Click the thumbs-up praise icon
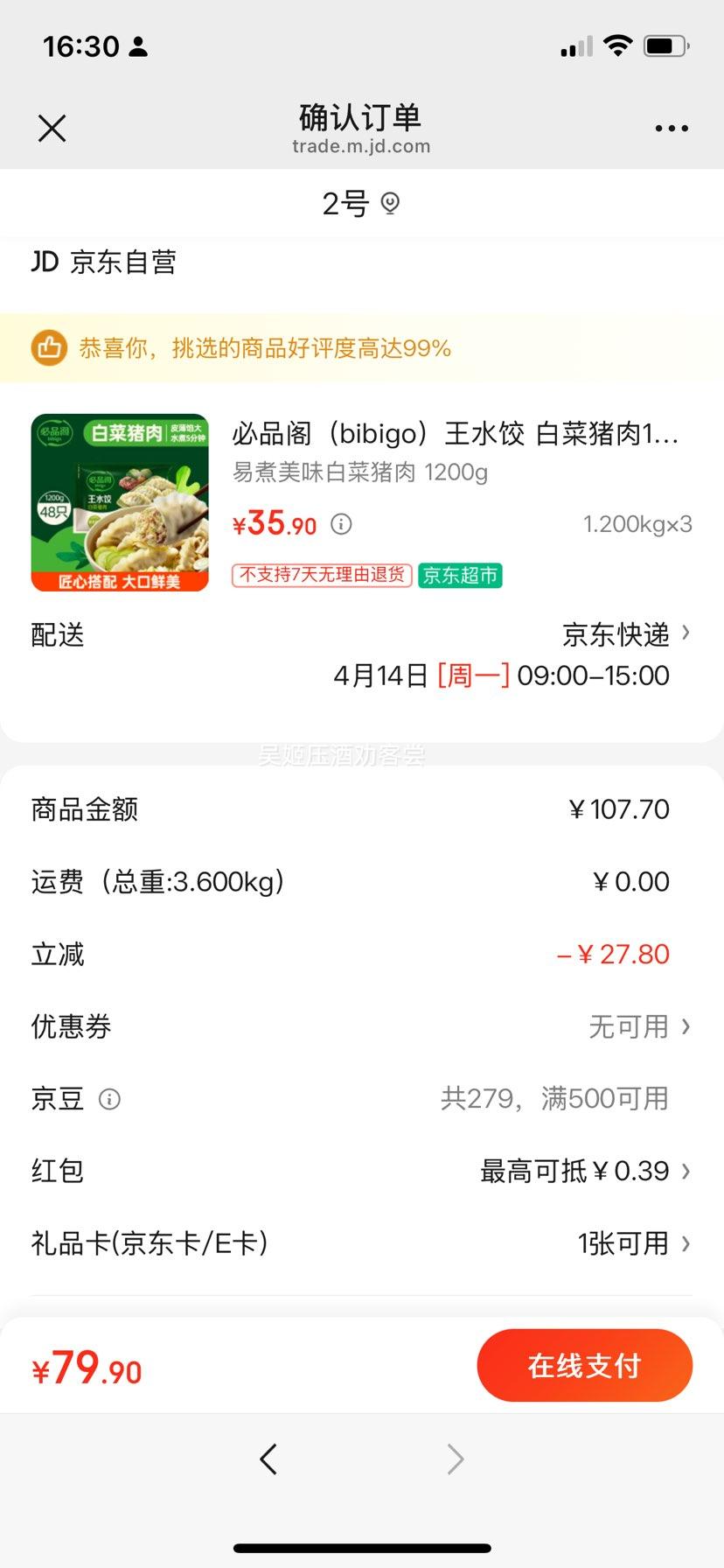The image size is (724, 1568). pos(50,347)
